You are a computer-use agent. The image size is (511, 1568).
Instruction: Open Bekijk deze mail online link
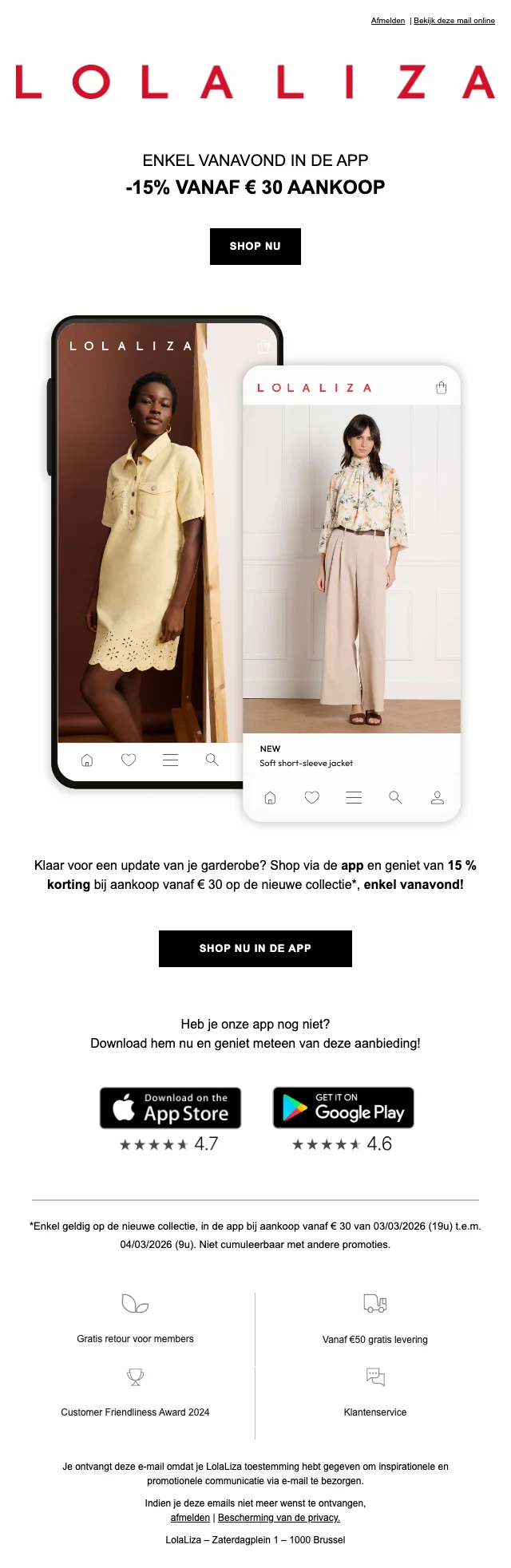(454, 21)
